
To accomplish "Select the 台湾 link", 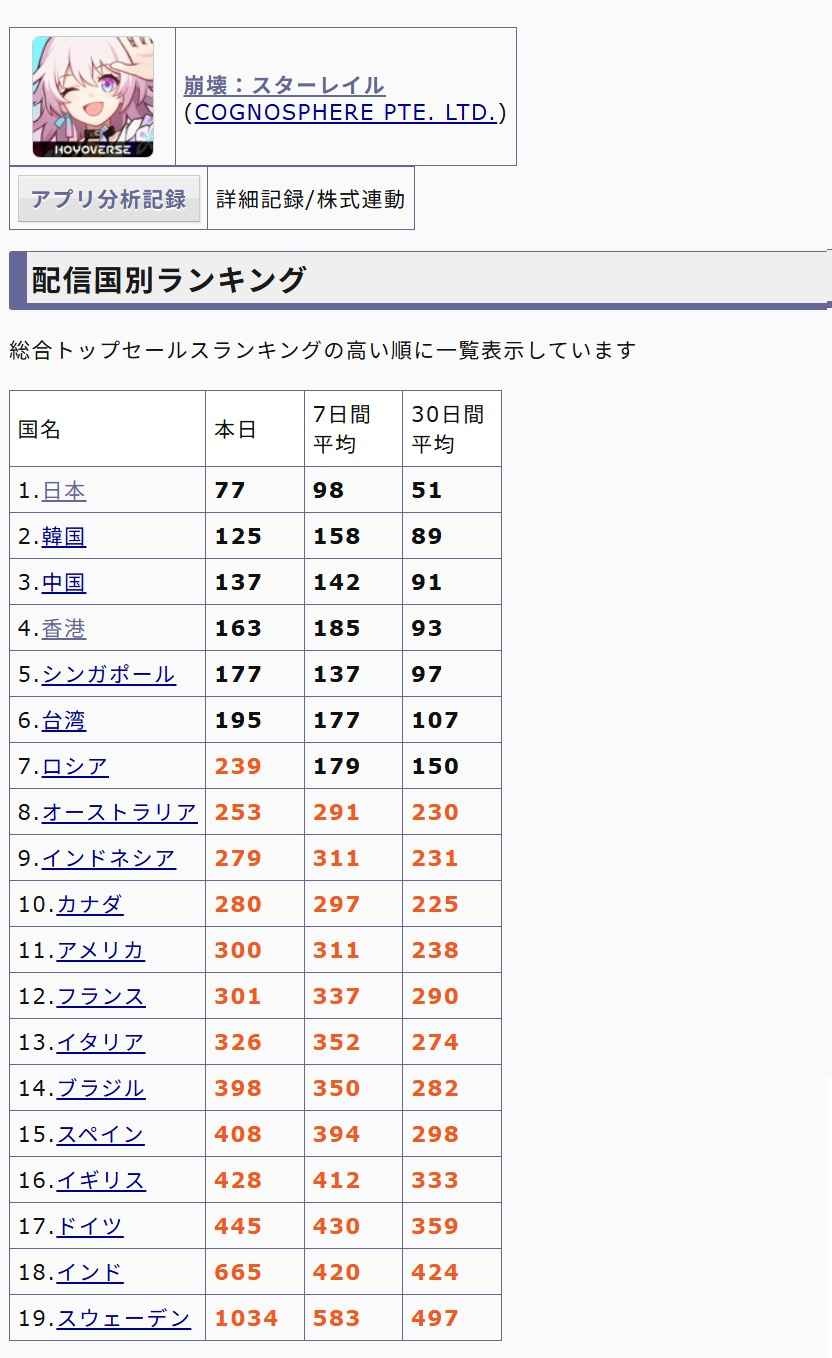I will tap(64, 721).
